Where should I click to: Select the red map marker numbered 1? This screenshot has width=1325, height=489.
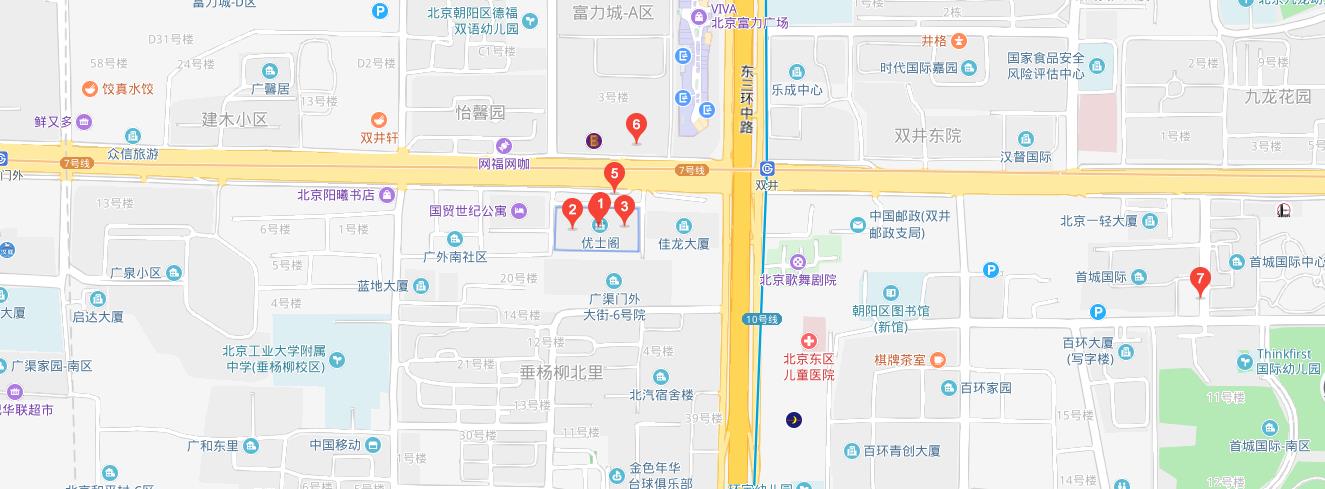[x=599, y=206]
